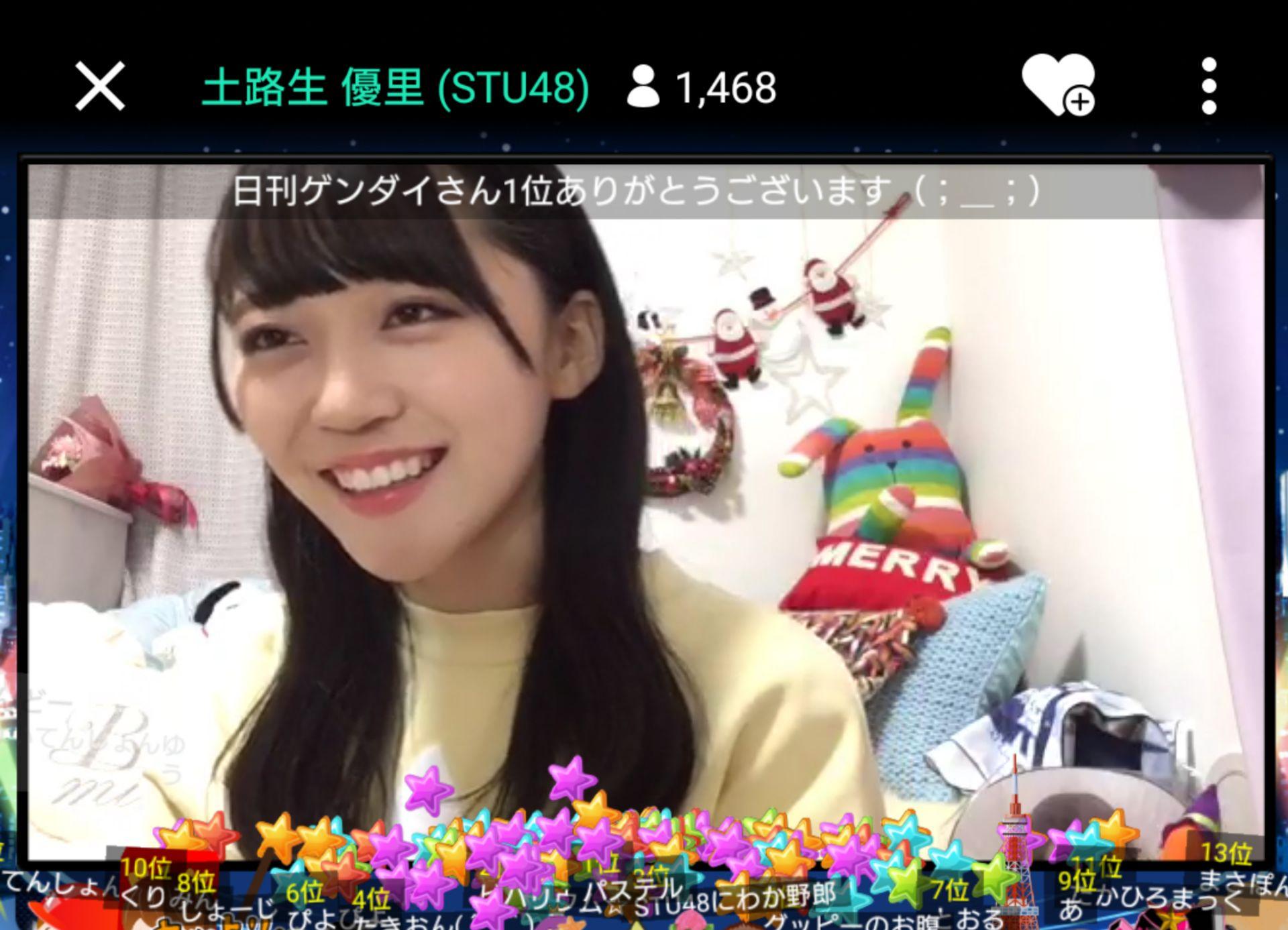Open the three-dot overflow menu
1288x930 pixels.
[1209, 86]
